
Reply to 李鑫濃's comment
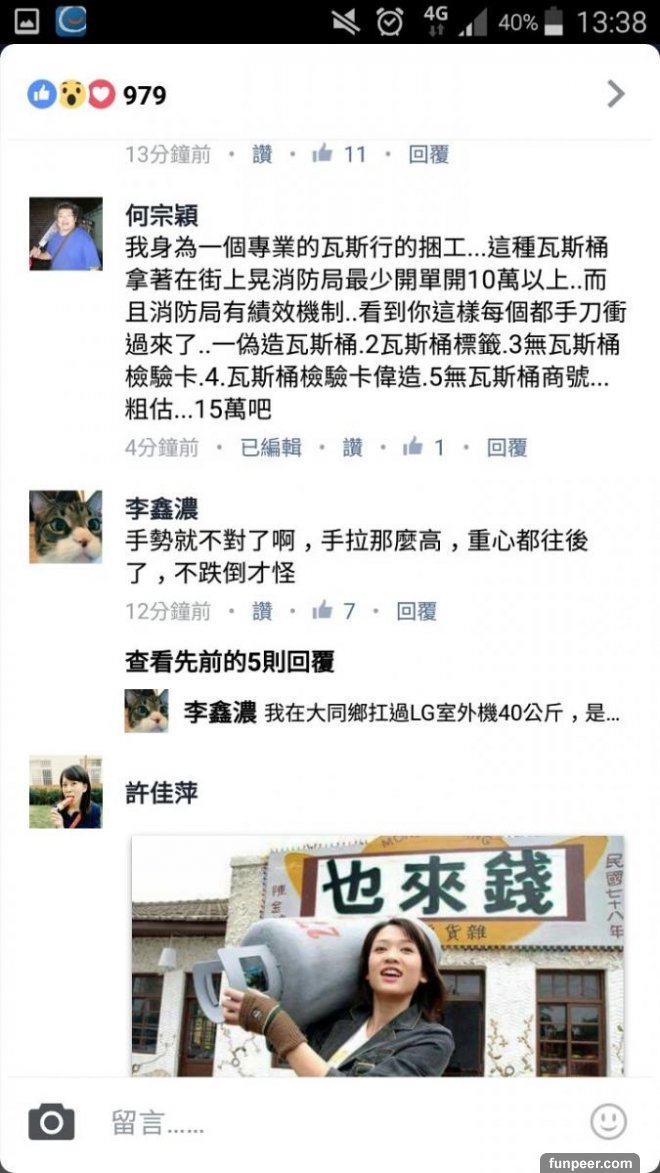[416, 611]
